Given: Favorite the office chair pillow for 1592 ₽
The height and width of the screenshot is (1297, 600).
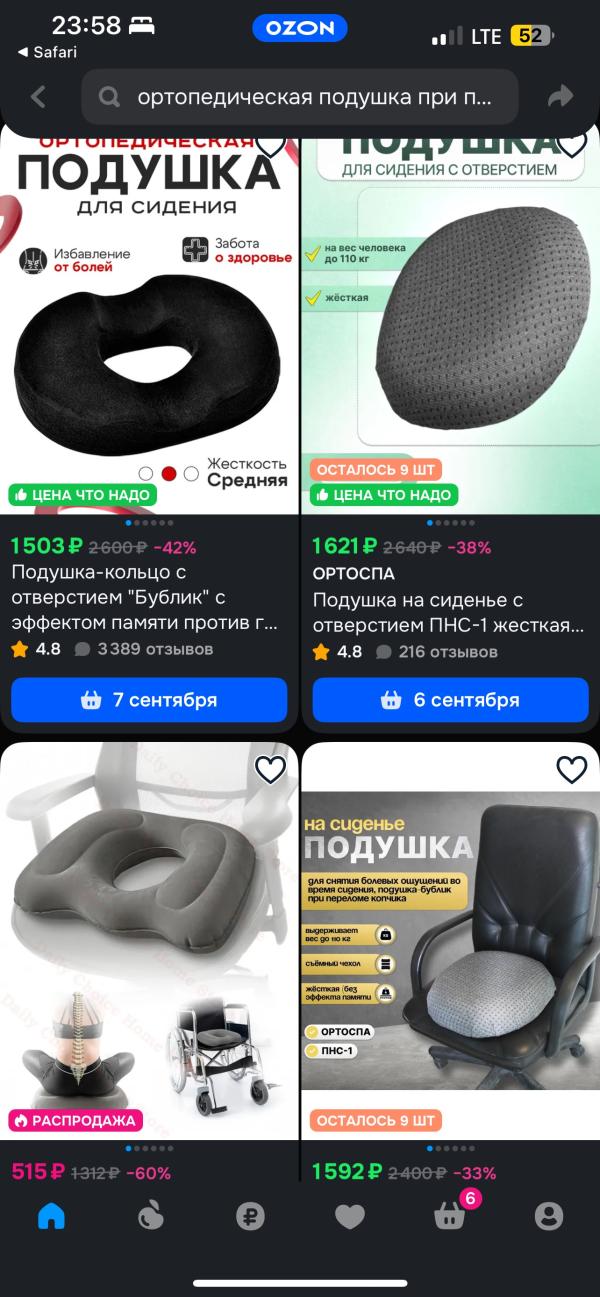Looking at the screenshot, I should pos(571,769).
